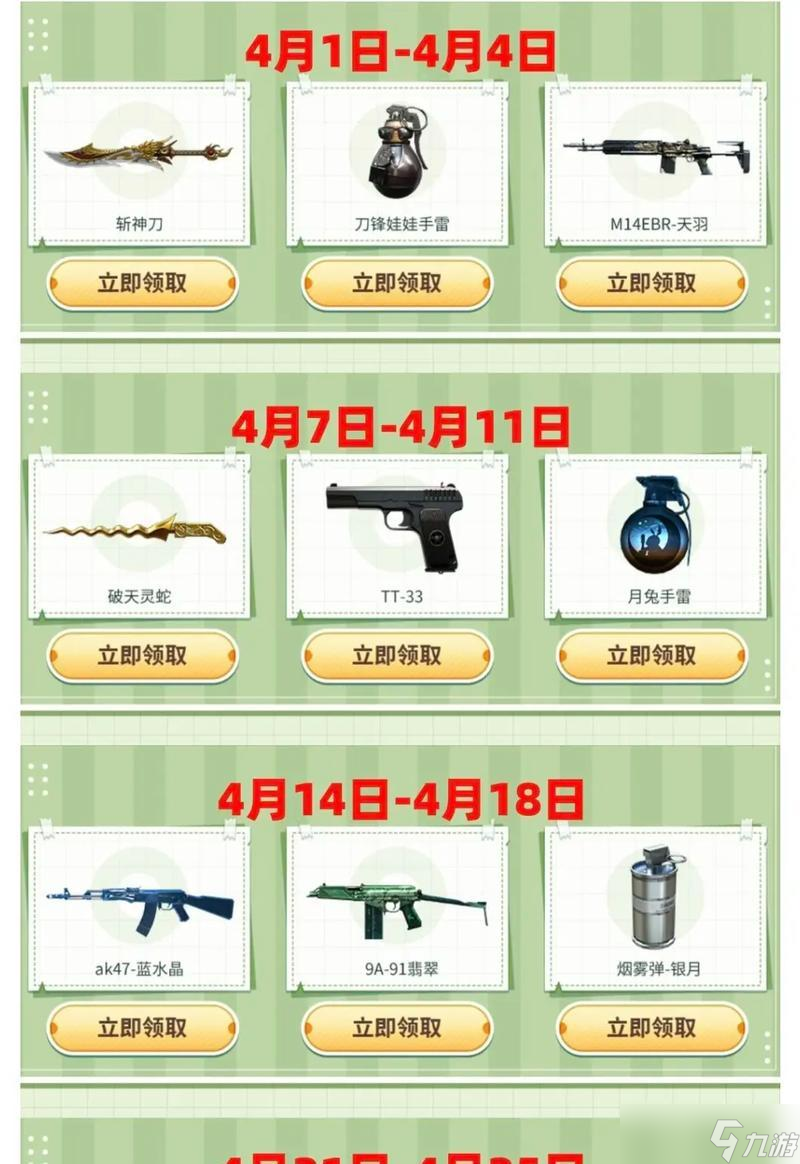Image resolution: width=800 pixels, height=1164 pixels.
Task: Claim the 斩神刀 reward
Action: (141, 283)
